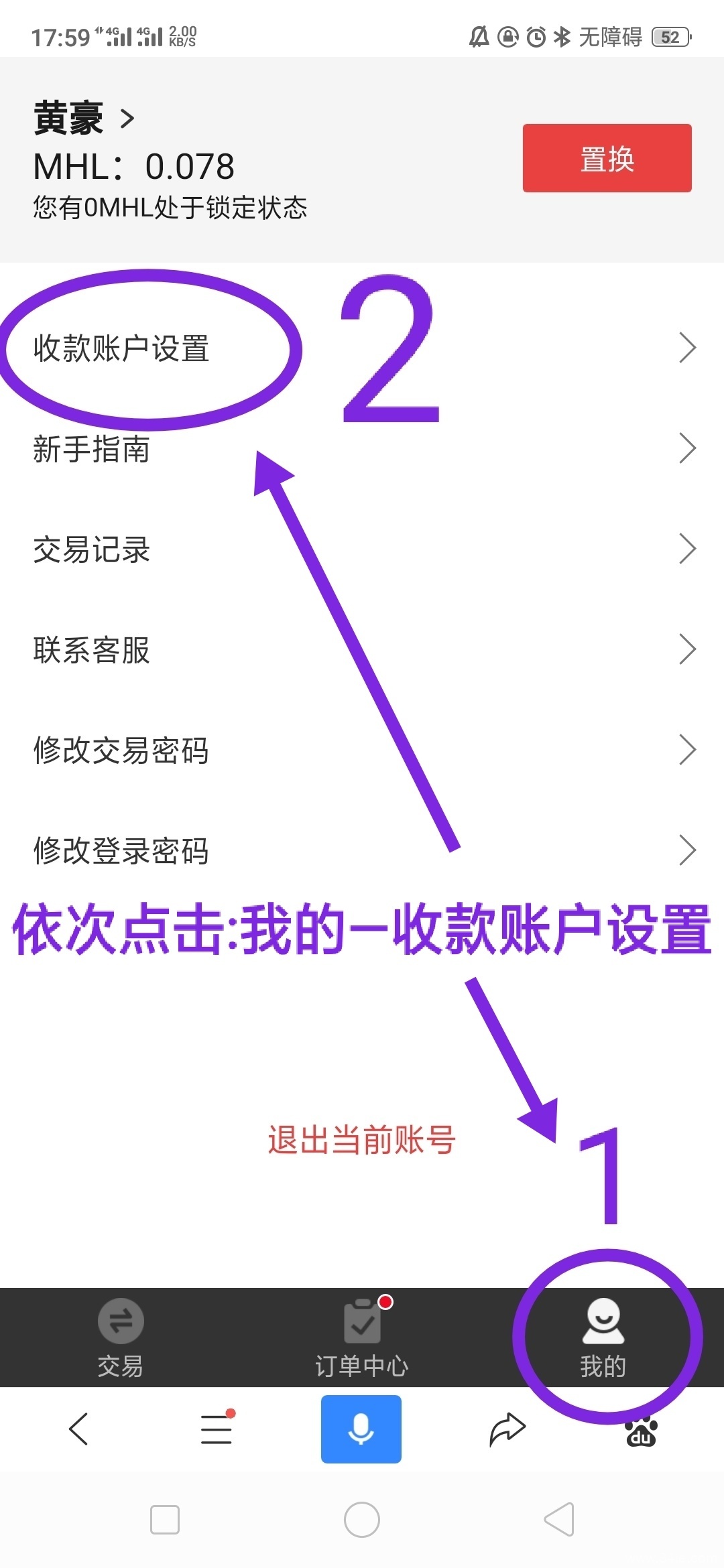Open the 新手指南 guide
724x1568 pixels.
362,449
